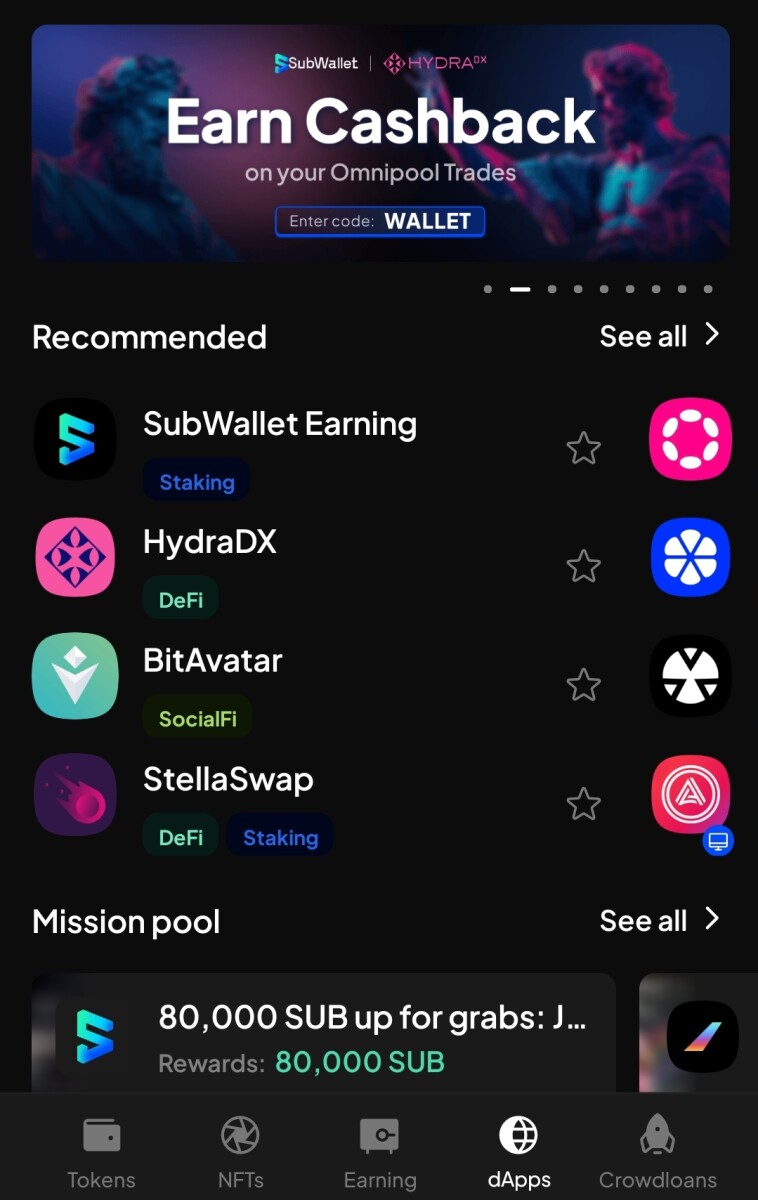Open the NFTs section in the bottom bar

pos(239,1148)
